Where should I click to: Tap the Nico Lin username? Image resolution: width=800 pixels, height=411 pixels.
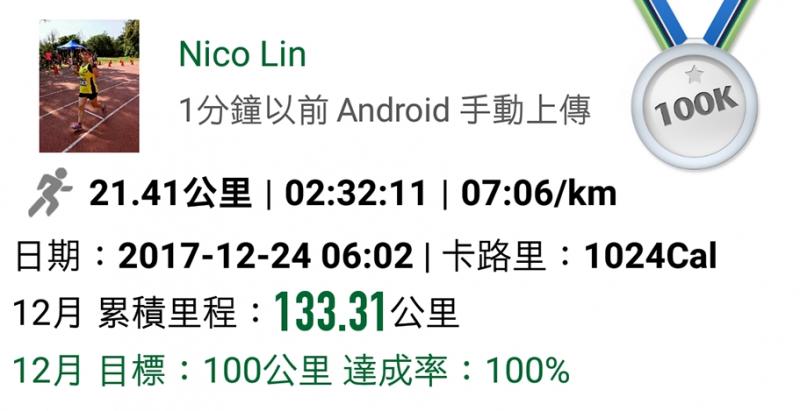coord(242,54)
